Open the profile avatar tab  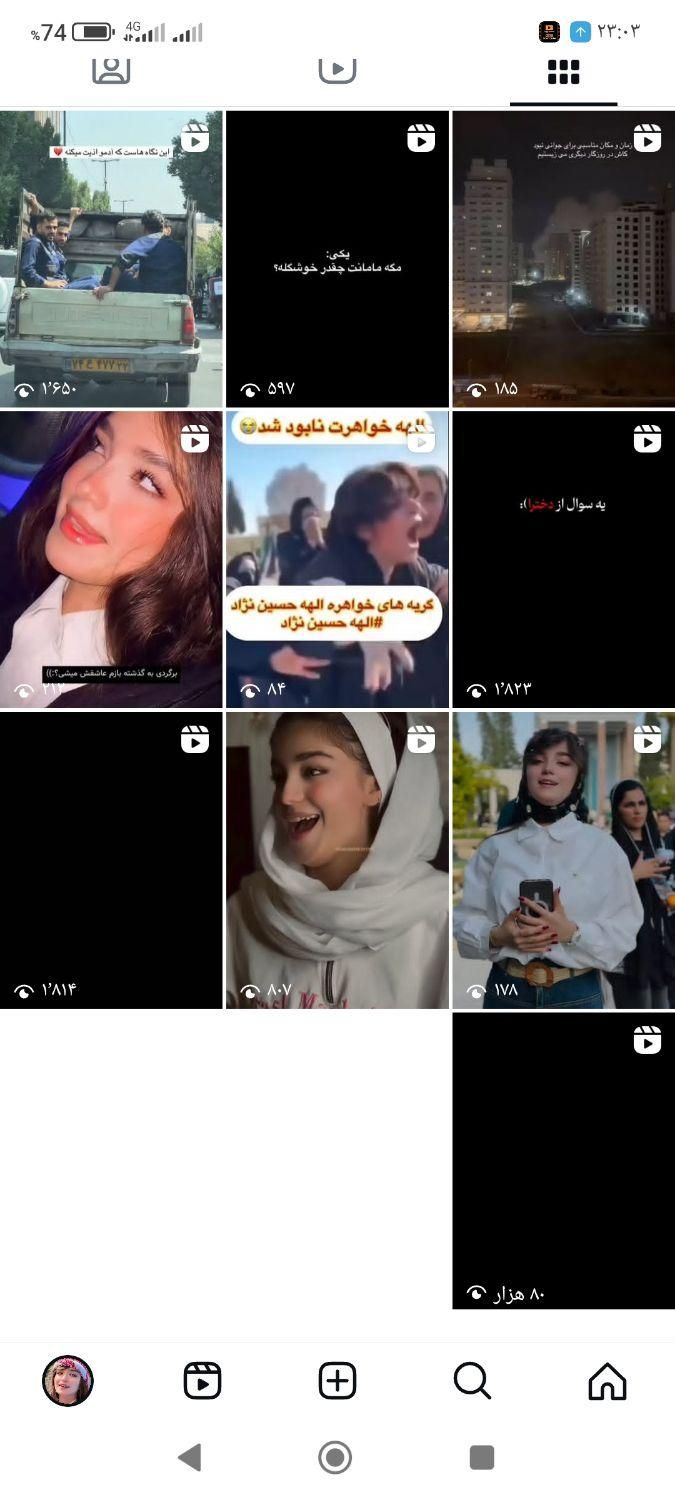68,1381
